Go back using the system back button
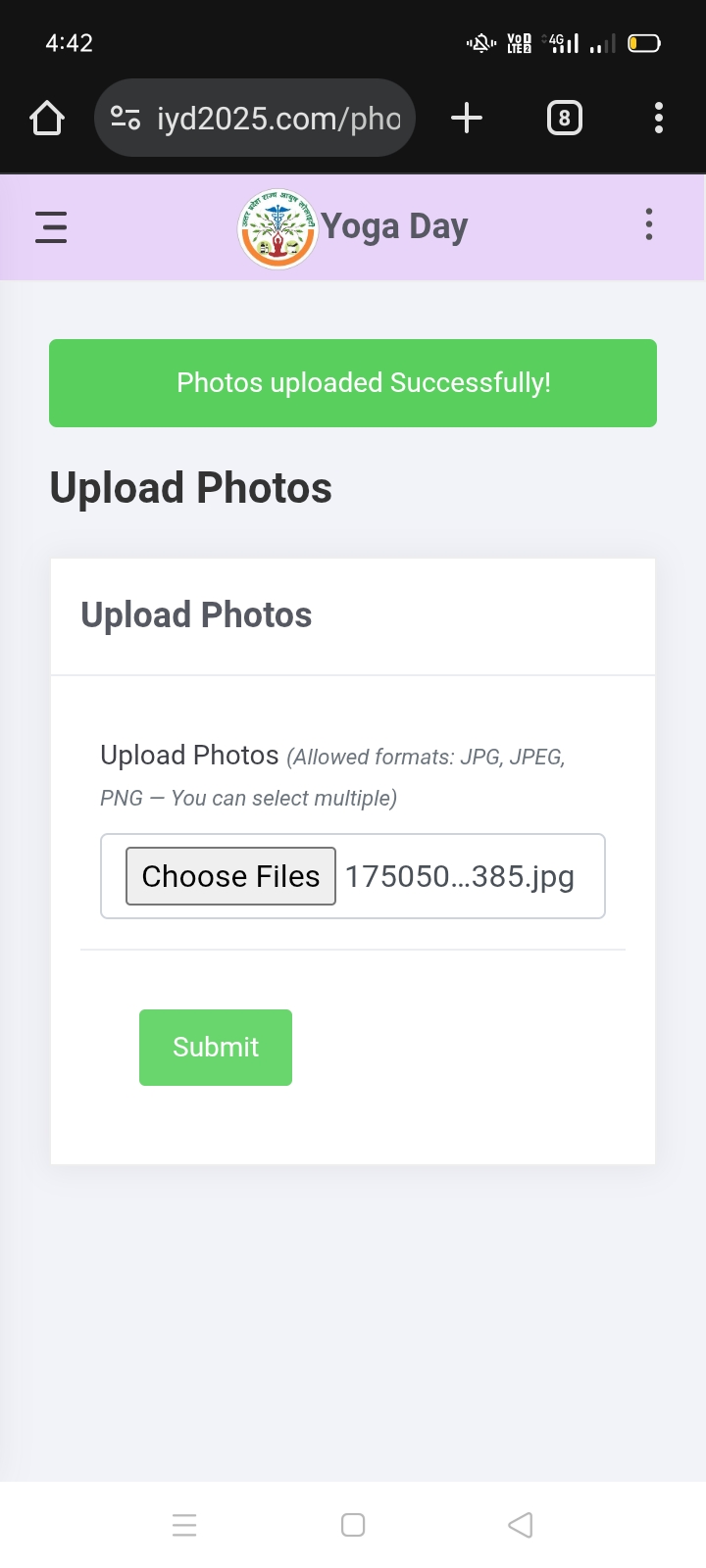 coord(521,1525)
